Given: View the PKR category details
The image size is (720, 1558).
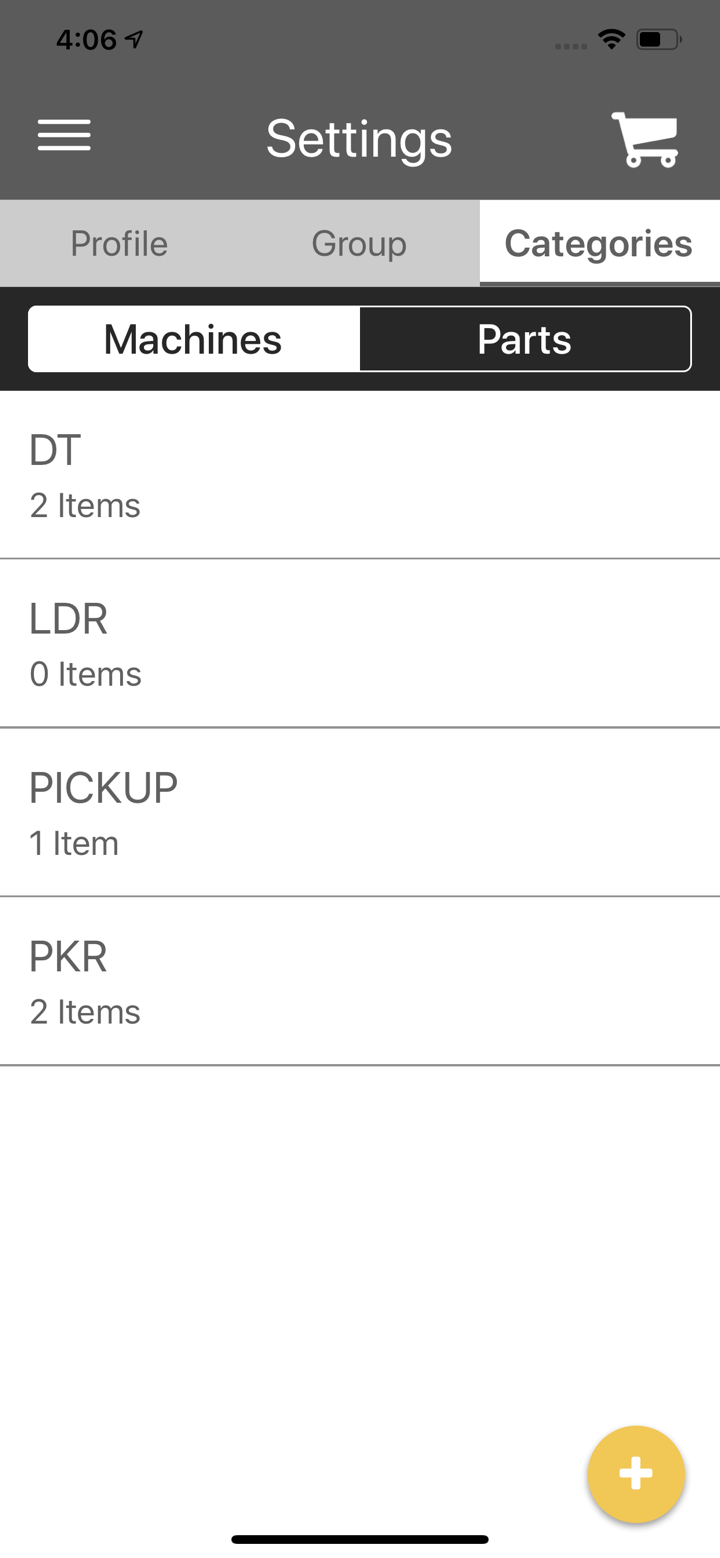Looking at the screenshot, I should pyautogui.click(x=360, y=981).
